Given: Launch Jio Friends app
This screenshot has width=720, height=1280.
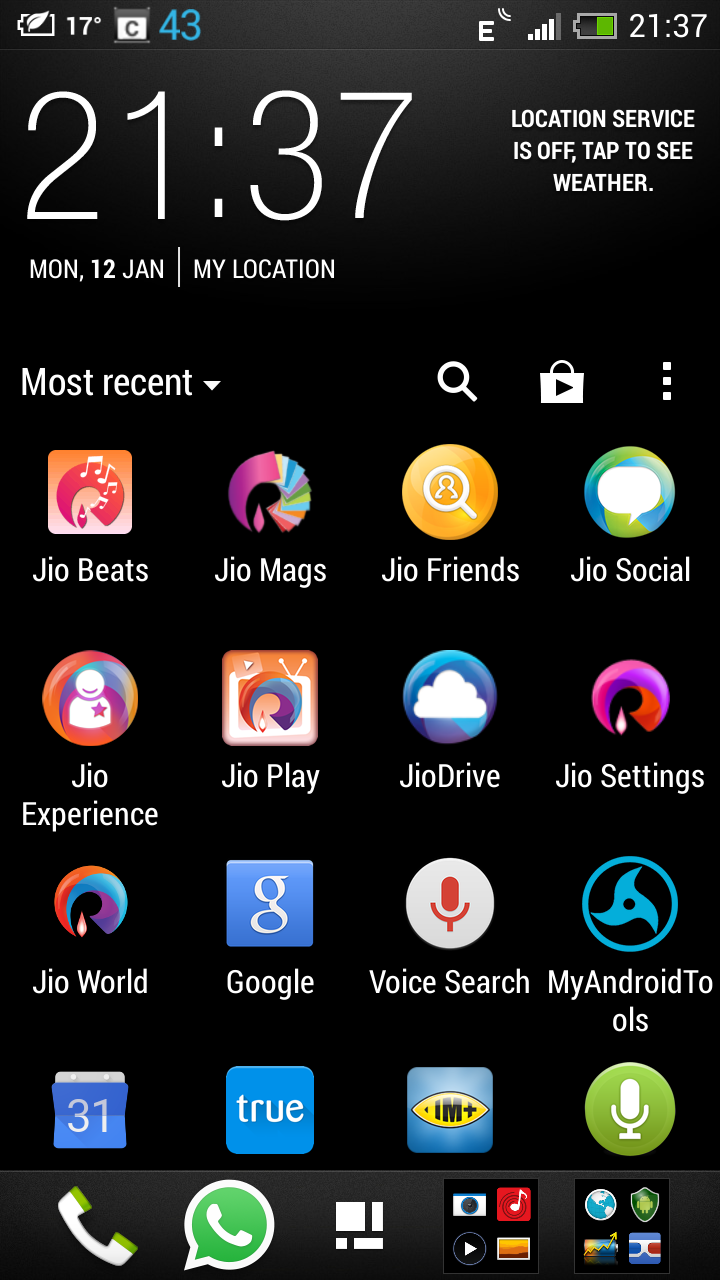Looking at the screenshot, I should pyautogui.click(x=450, y=492).
